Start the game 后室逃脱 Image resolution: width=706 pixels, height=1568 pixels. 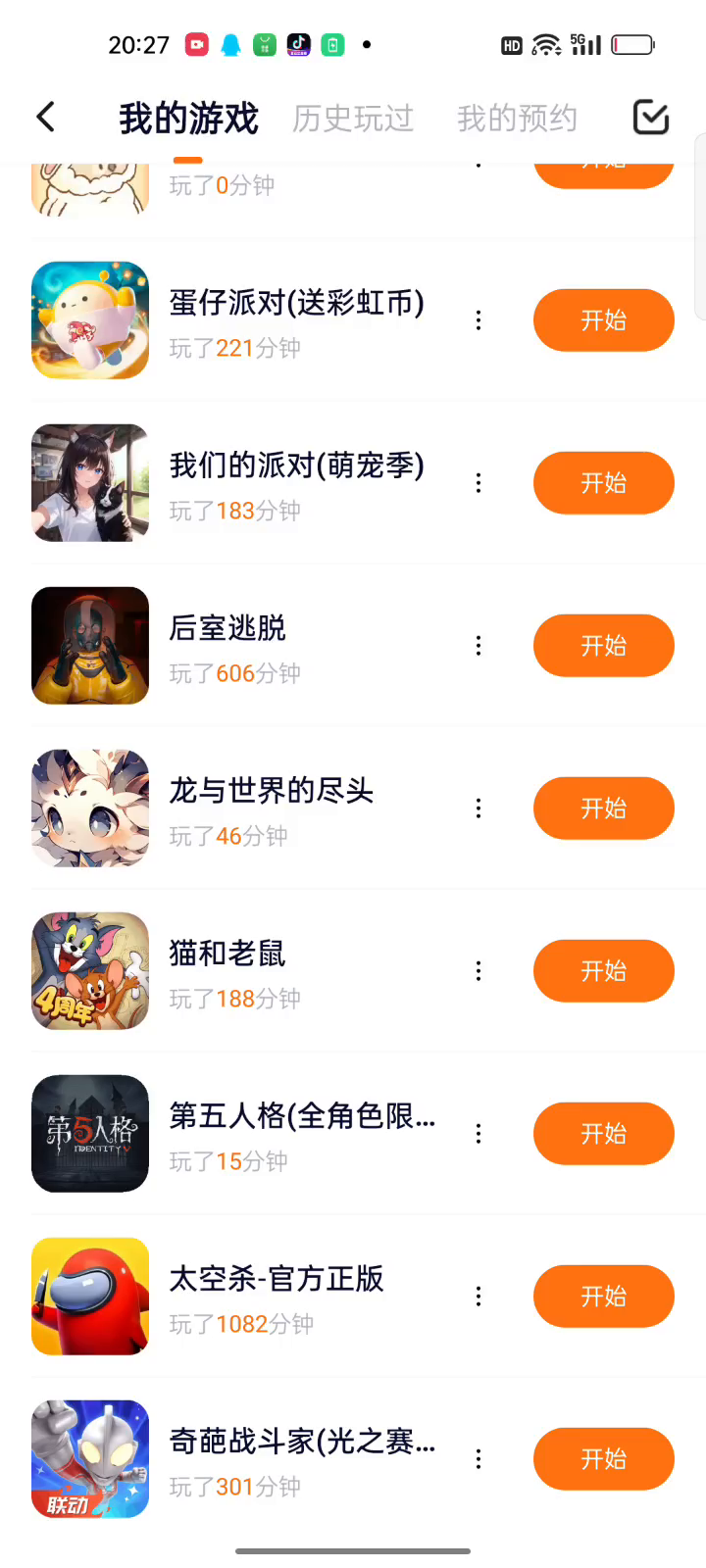[x=603, y=646]
